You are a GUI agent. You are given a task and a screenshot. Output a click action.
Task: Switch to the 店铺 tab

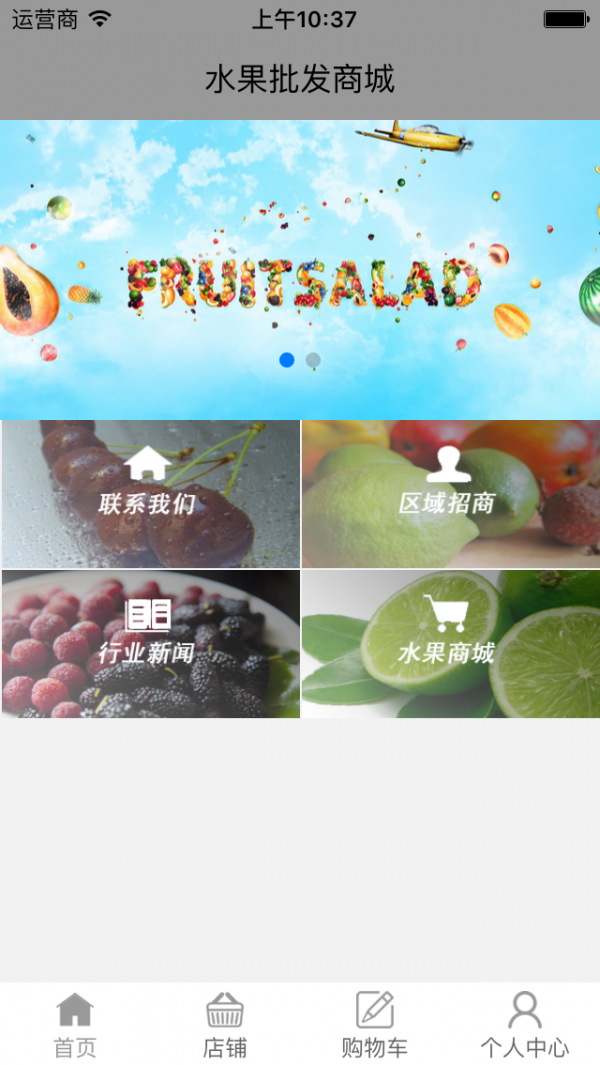(x=225, y=1024)
